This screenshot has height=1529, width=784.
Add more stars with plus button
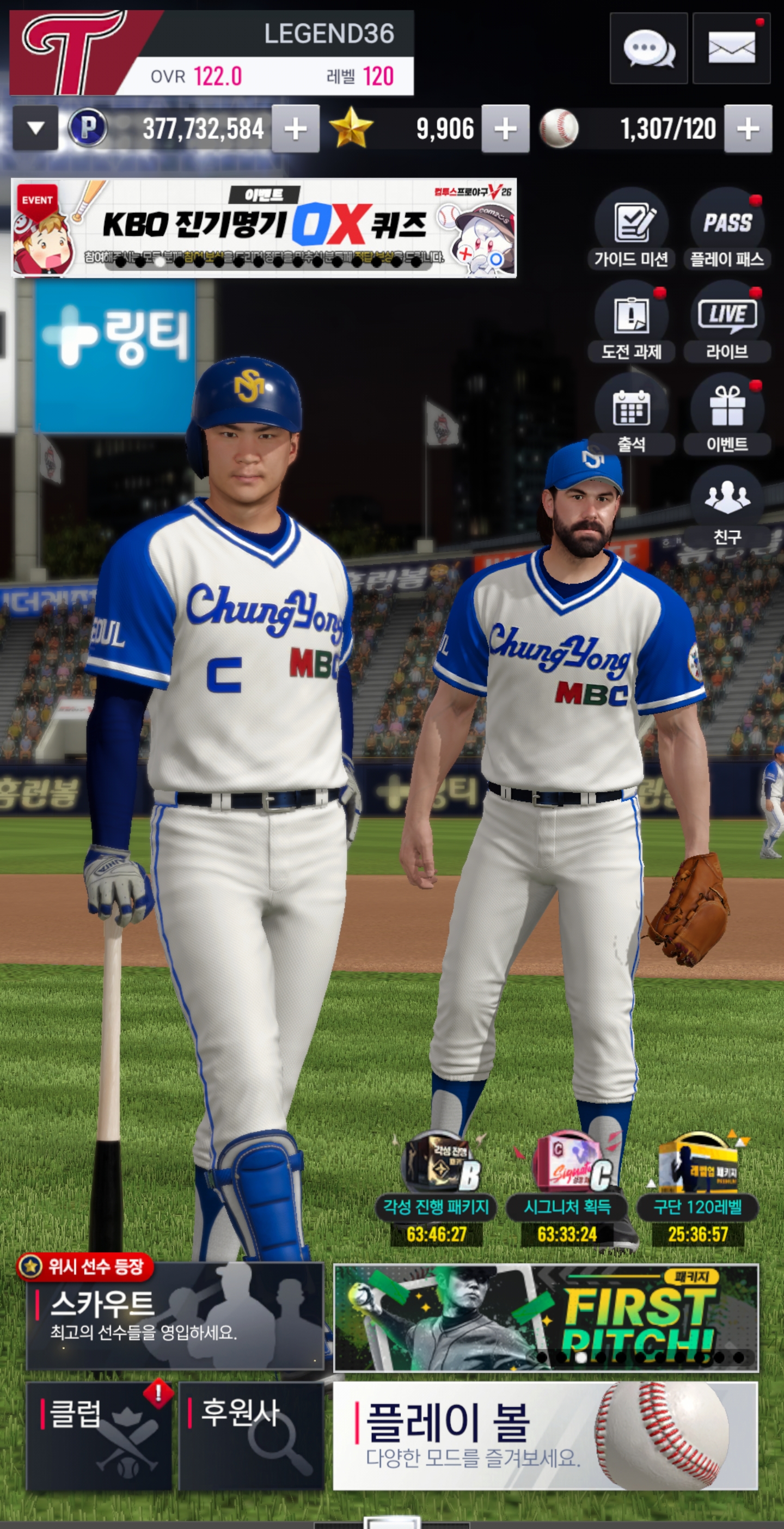click(505, 128)
